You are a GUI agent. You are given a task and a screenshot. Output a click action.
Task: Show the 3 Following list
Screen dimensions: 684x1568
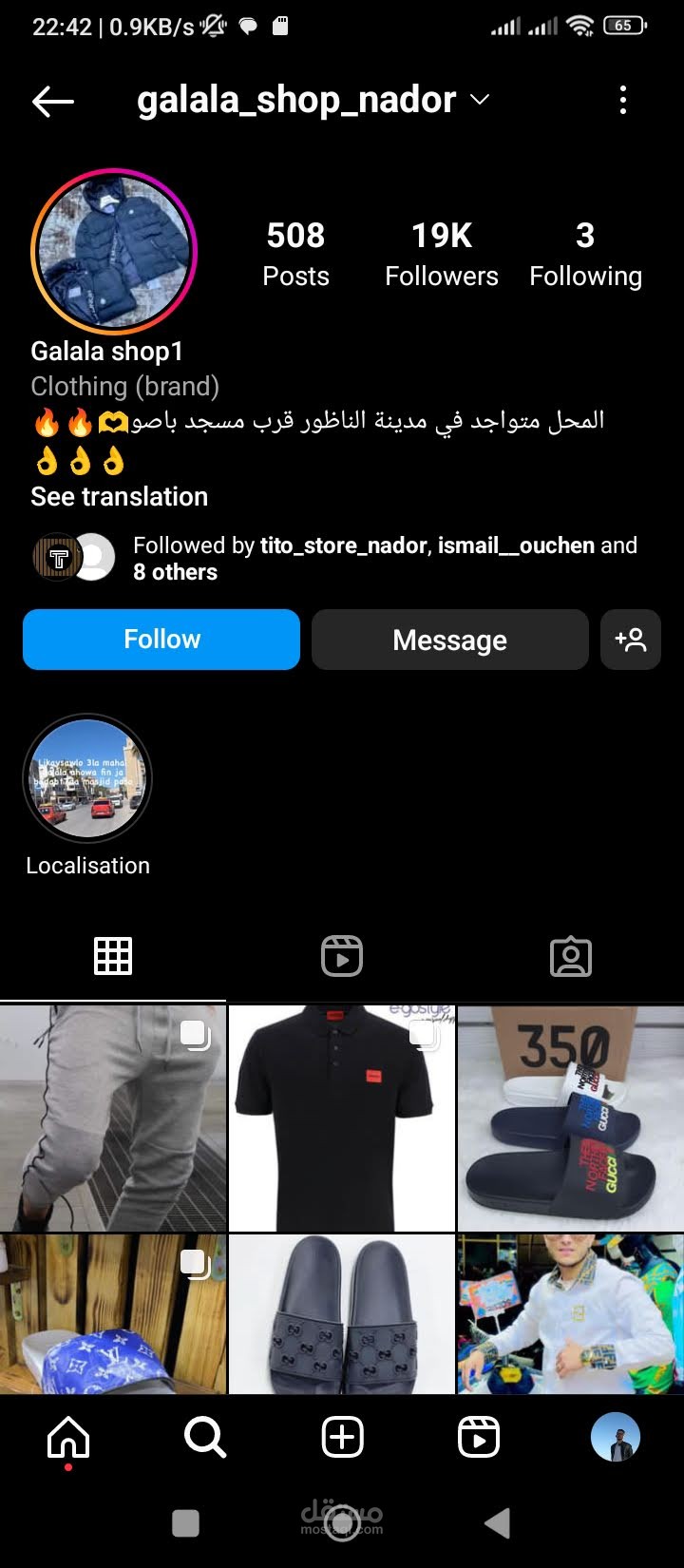[585, 254]
